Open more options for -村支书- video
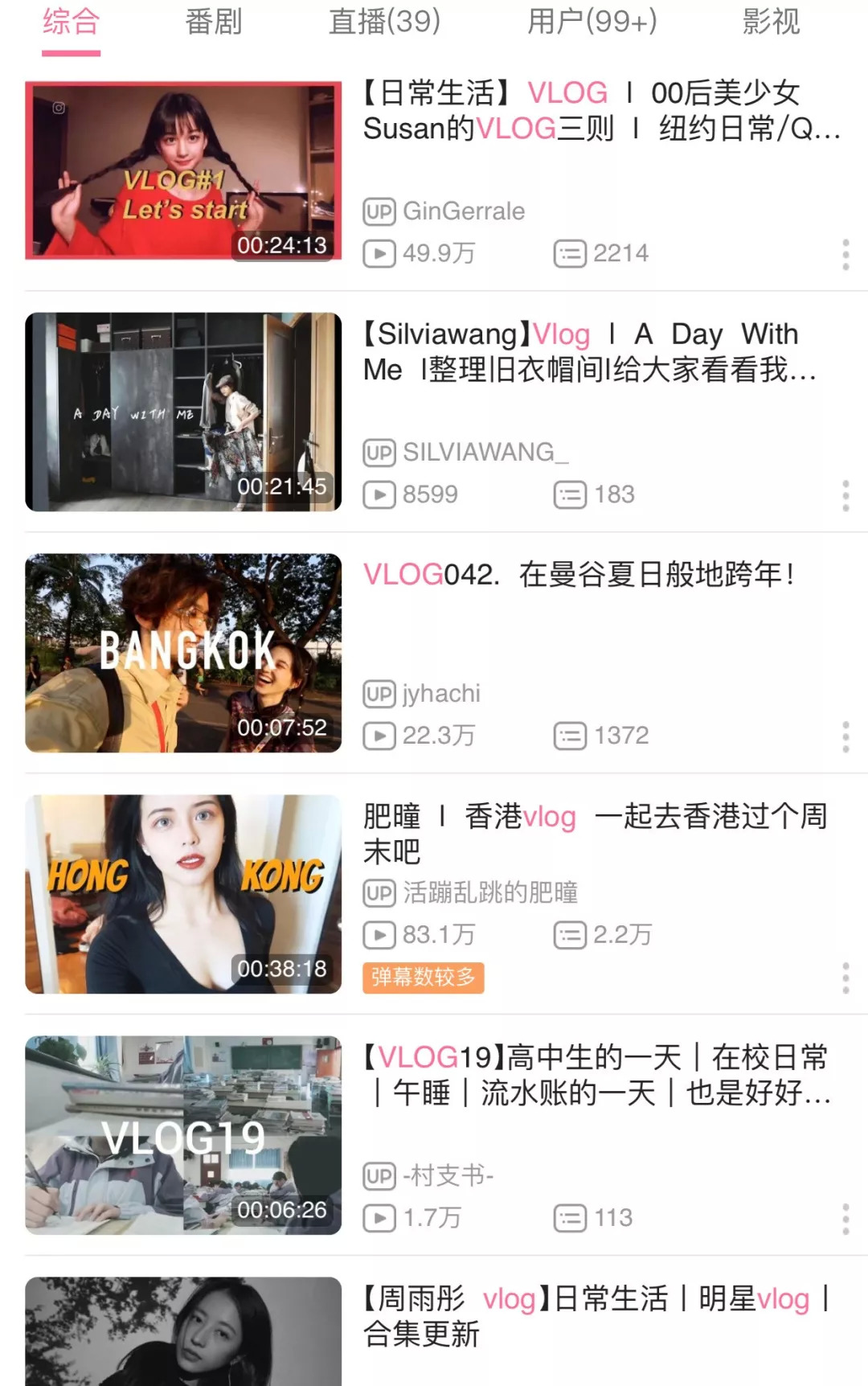The image size is (868, 1386). tap(845, 1219)
